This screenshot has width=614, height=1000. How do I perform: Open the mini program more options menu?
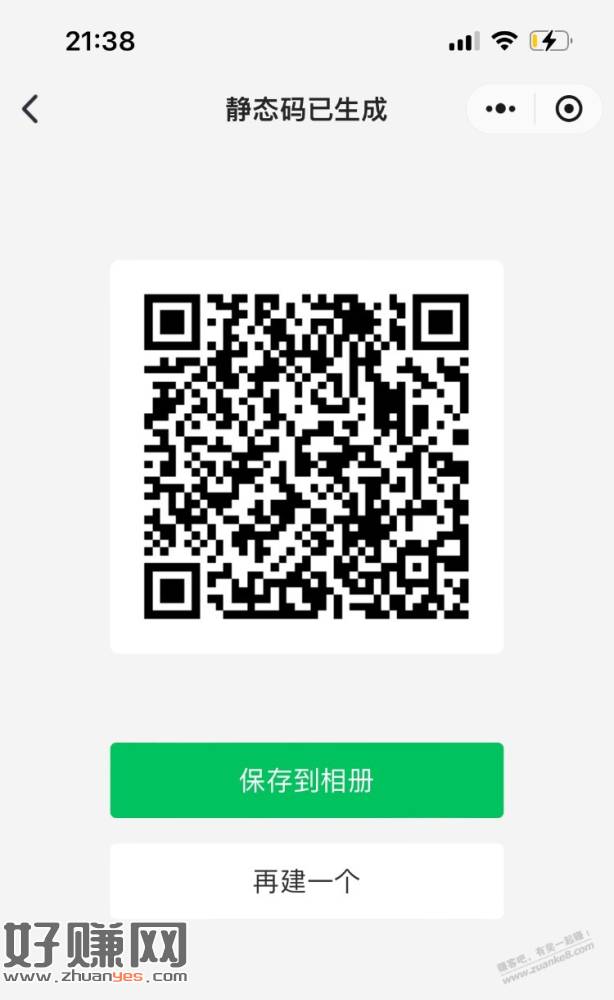pos(501,109)
